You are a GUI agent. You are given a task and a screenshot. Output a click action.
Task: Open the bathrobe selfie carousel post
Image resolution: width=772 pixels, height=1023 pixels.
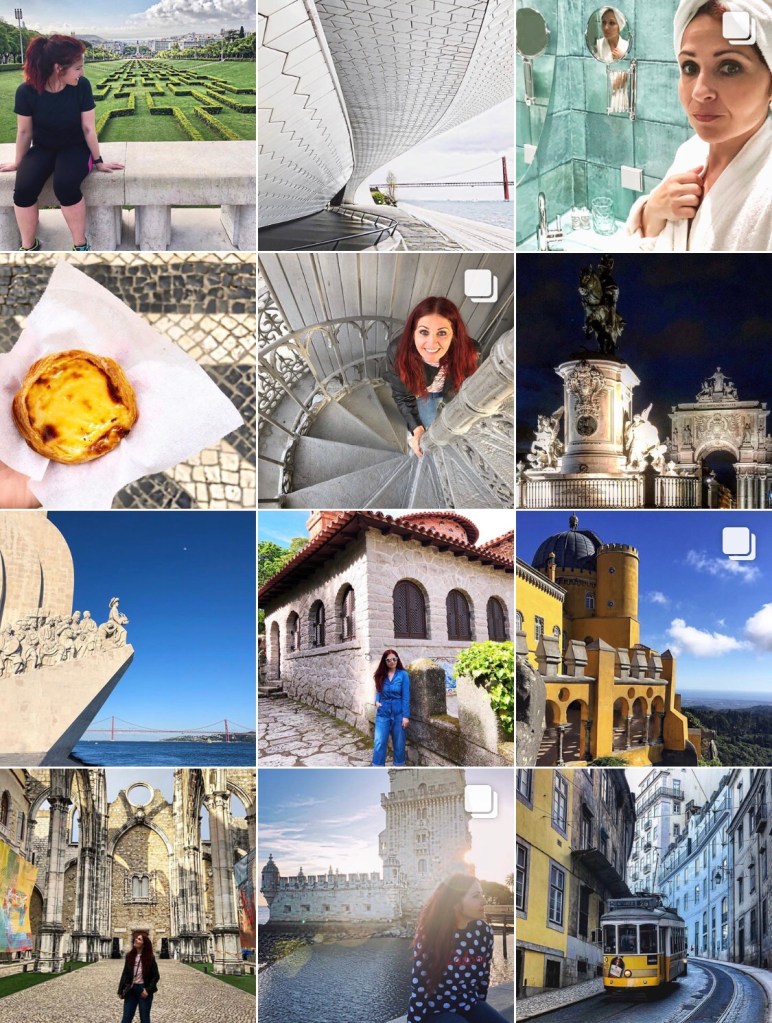pos(643,125)
